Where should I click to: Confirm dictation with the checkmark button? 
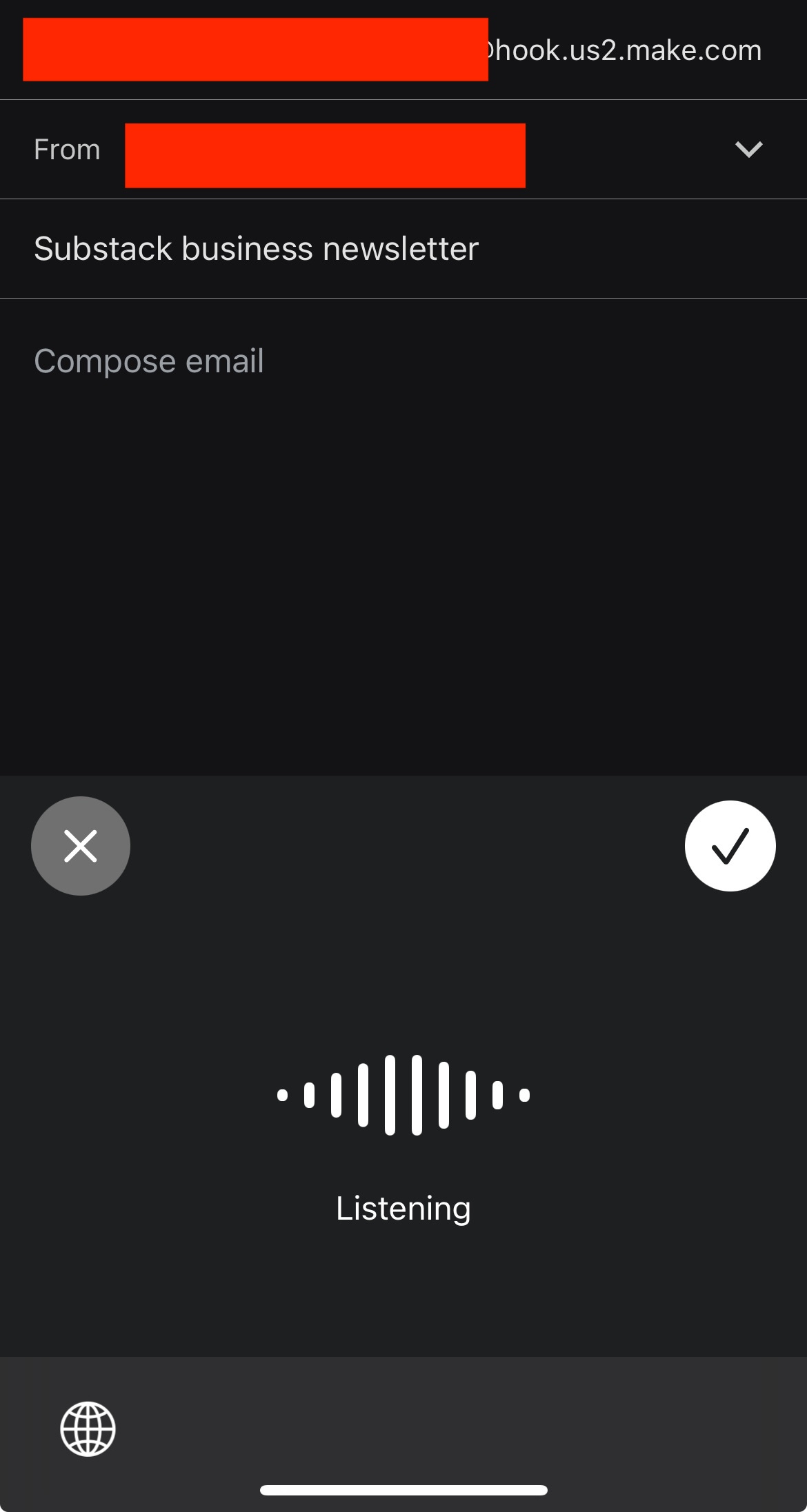coord(730,846)
